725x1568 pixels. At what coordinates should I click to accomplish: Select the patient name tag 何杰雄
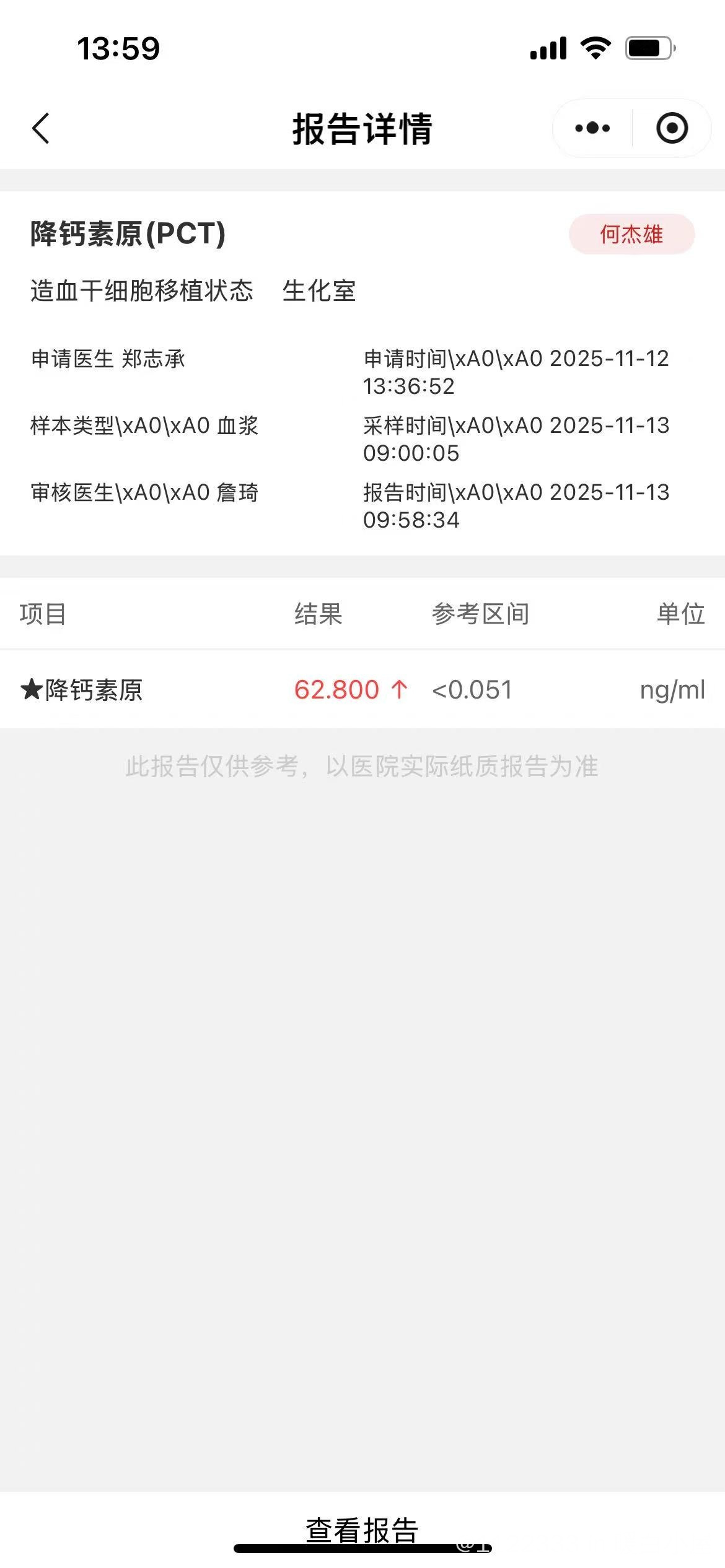click(x=631, y=234)
